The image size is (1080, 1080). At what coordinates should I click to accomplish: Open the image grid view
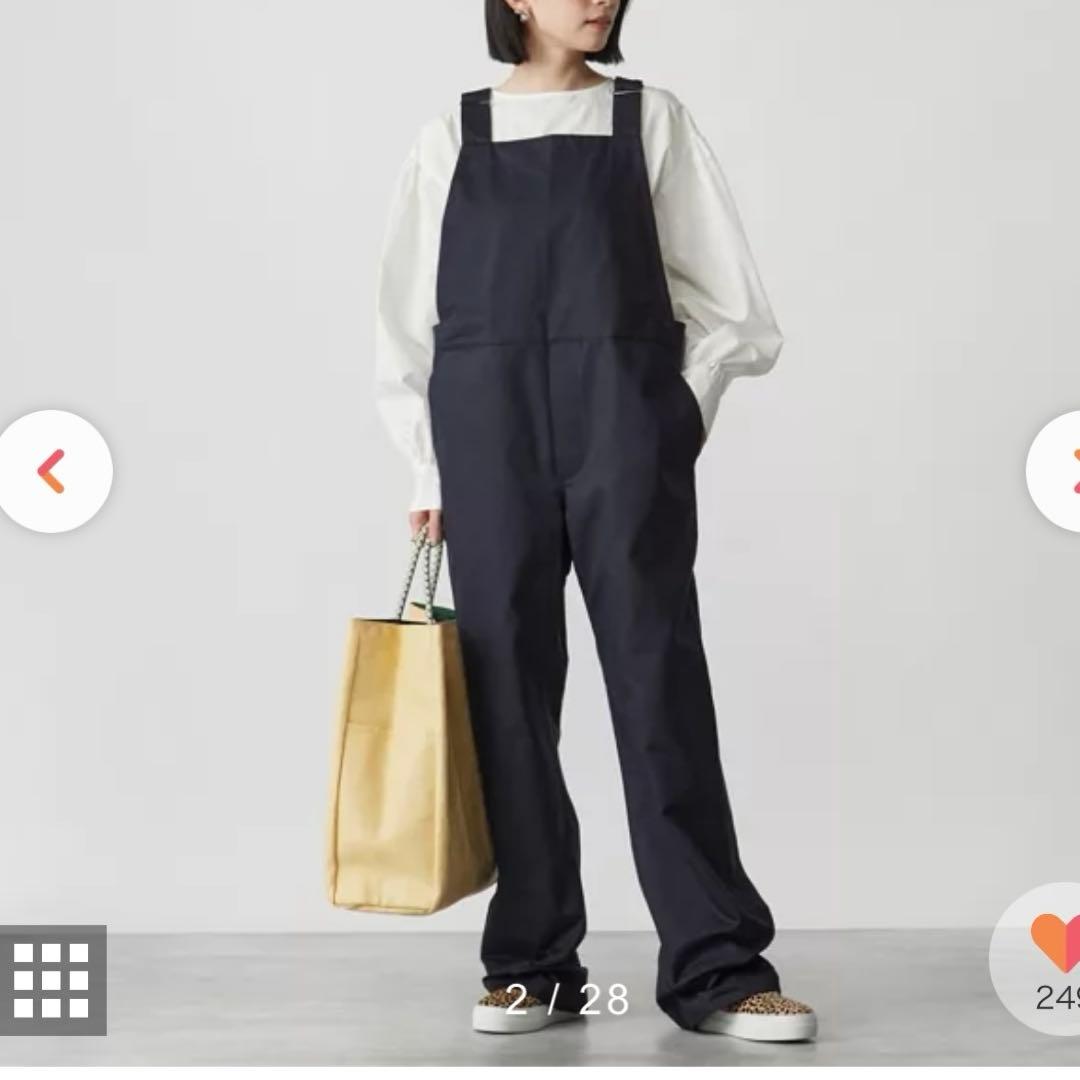click(52, 979)
